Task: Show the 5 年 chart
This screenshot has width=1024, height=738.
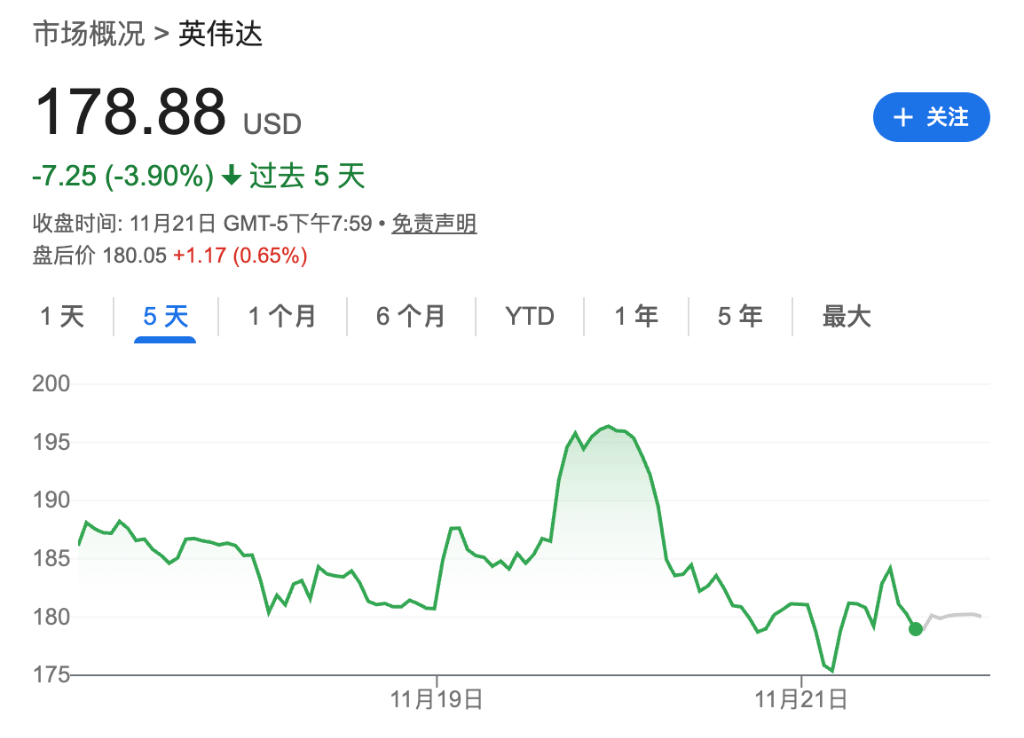Action: coord(740,317)
